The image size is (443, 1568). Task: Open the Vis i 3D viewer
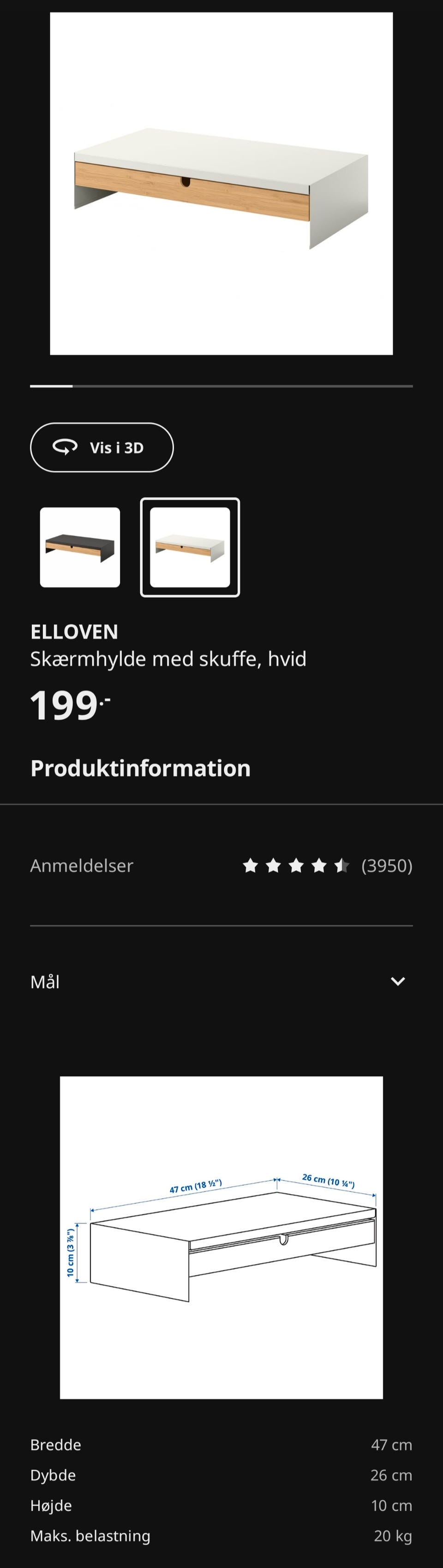102,447
